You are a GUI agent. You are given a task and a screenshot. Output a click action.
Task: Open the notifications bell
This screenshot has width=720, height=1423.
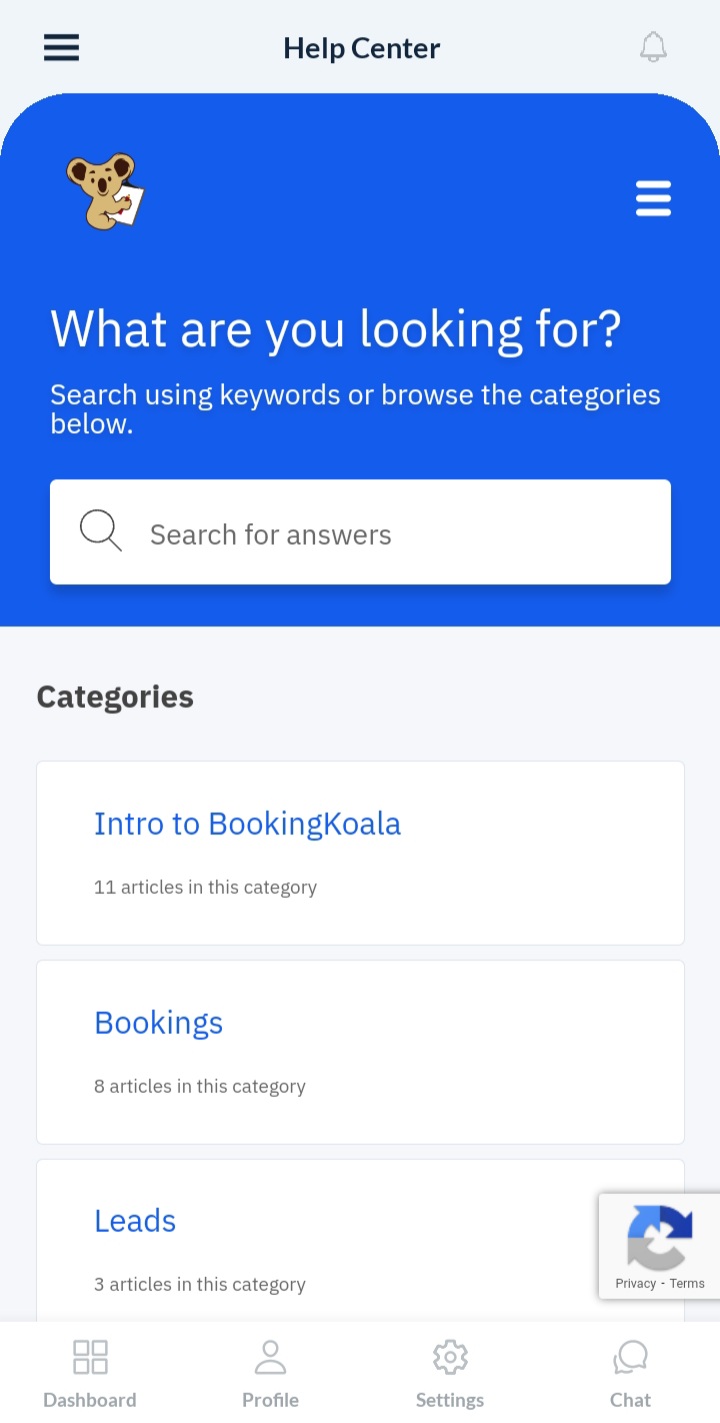[653, 47]
